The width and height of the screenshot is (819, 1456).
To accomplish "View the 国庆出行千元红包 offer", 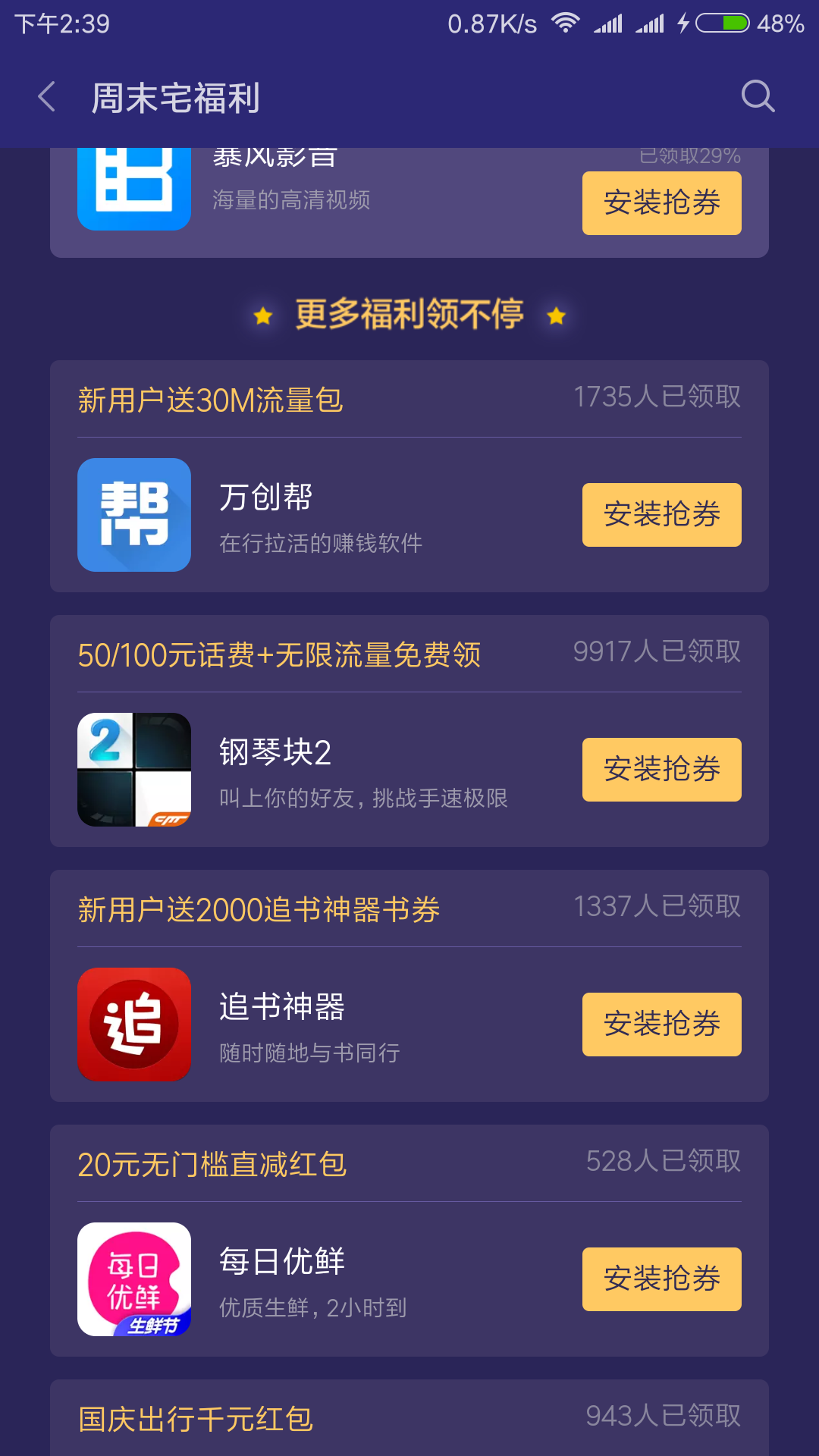I will [x=196, y=1419].
